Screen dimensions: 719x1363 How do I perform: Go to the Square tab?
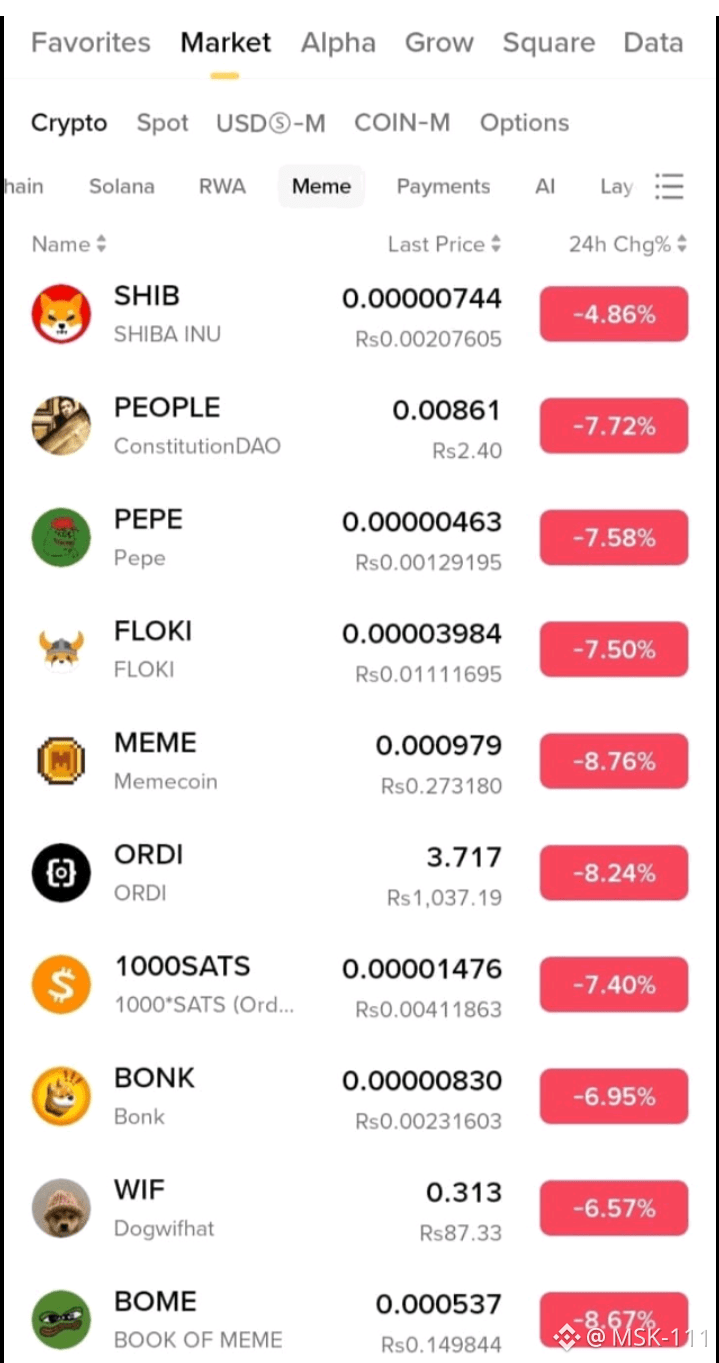pos(548,43)
